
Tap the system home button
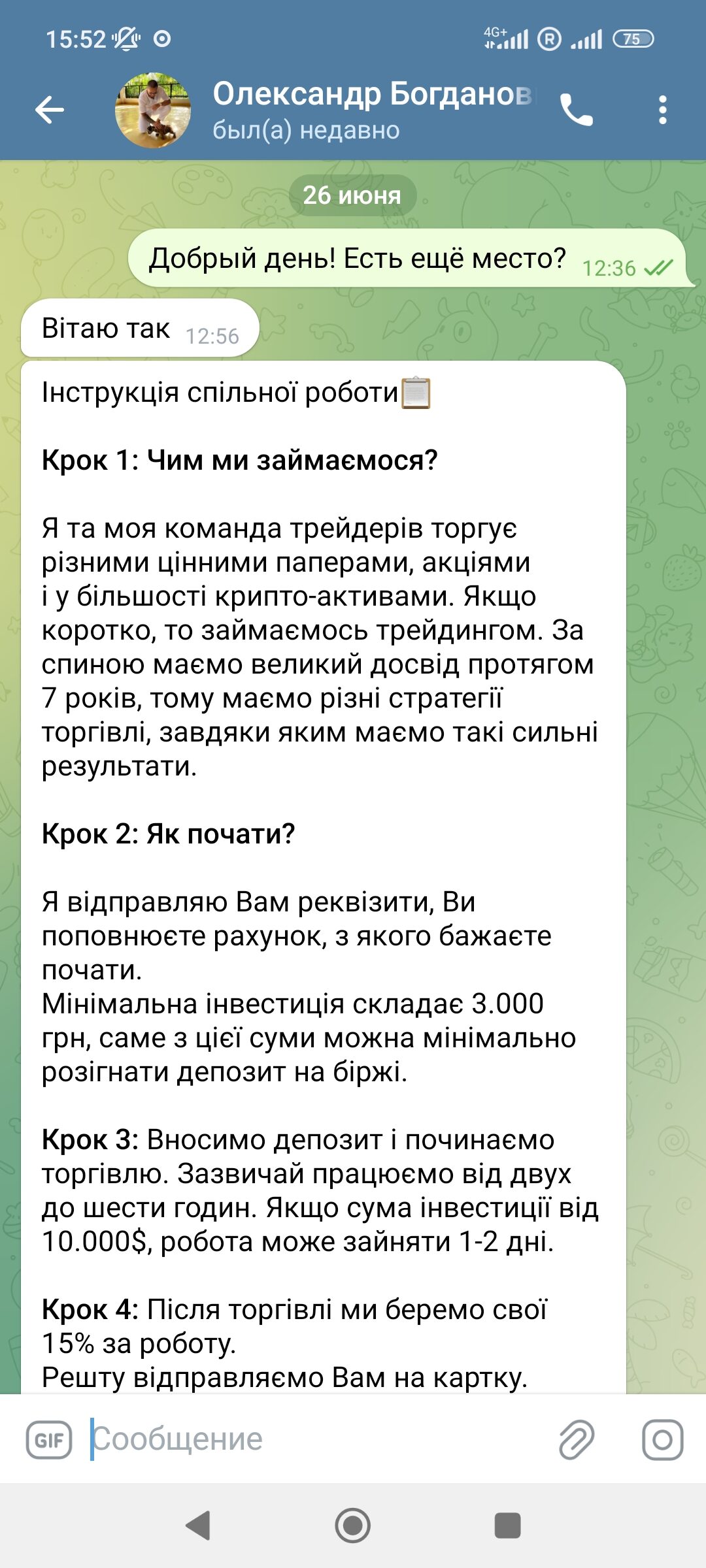(x=353, y=1526)
